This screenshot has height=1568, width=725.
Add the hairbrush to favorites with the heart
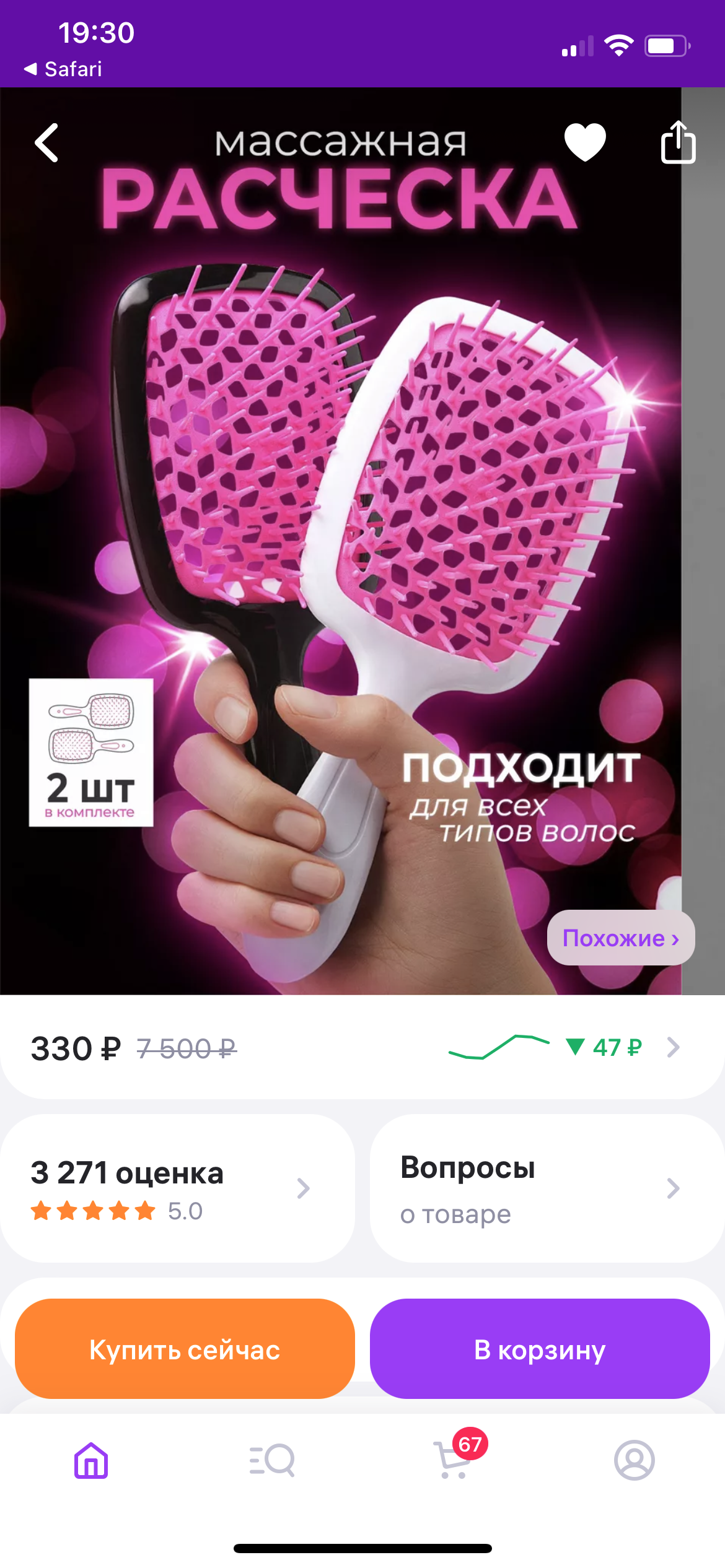[585, 142]
